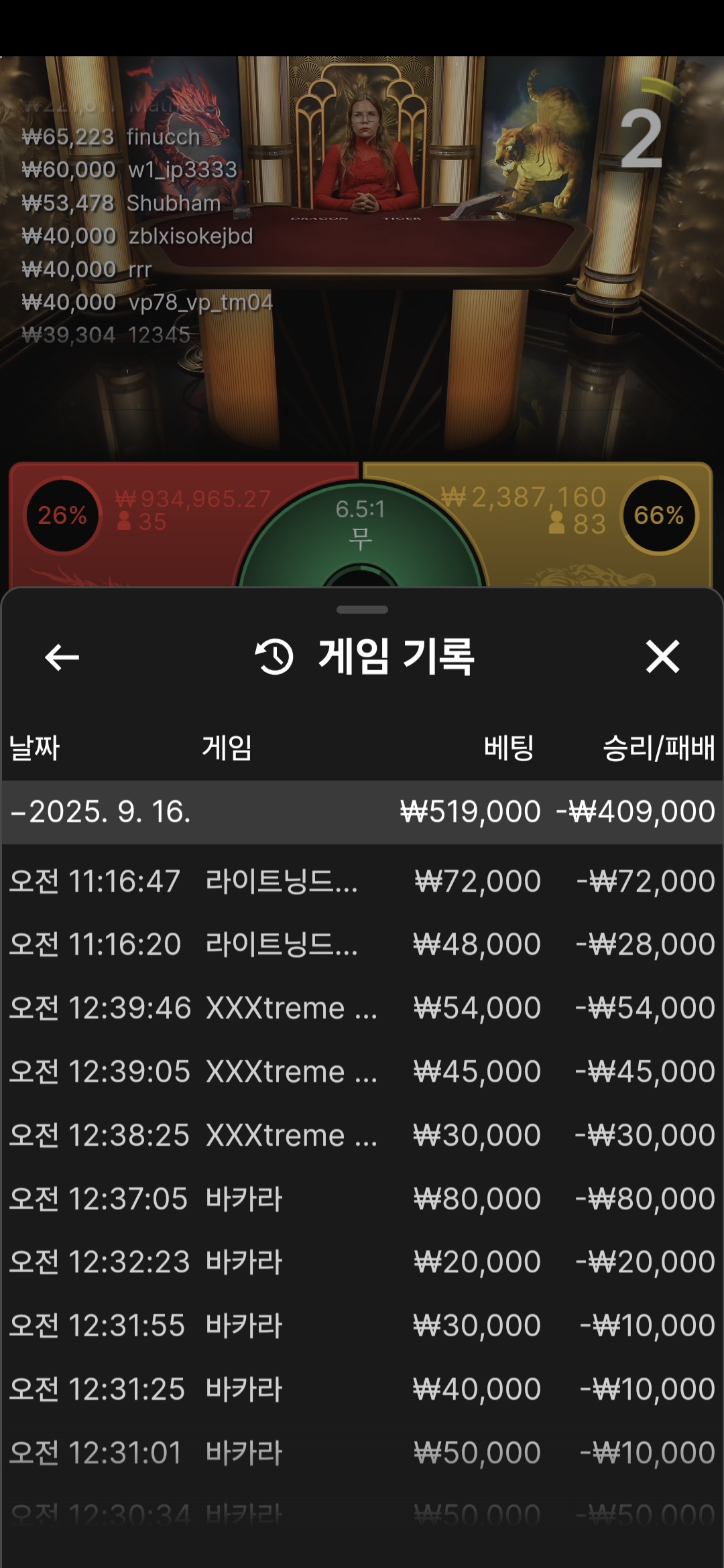
Task: Open the 오전 12:39:05 XXXtreme record
Action: tap(362, 1071)
